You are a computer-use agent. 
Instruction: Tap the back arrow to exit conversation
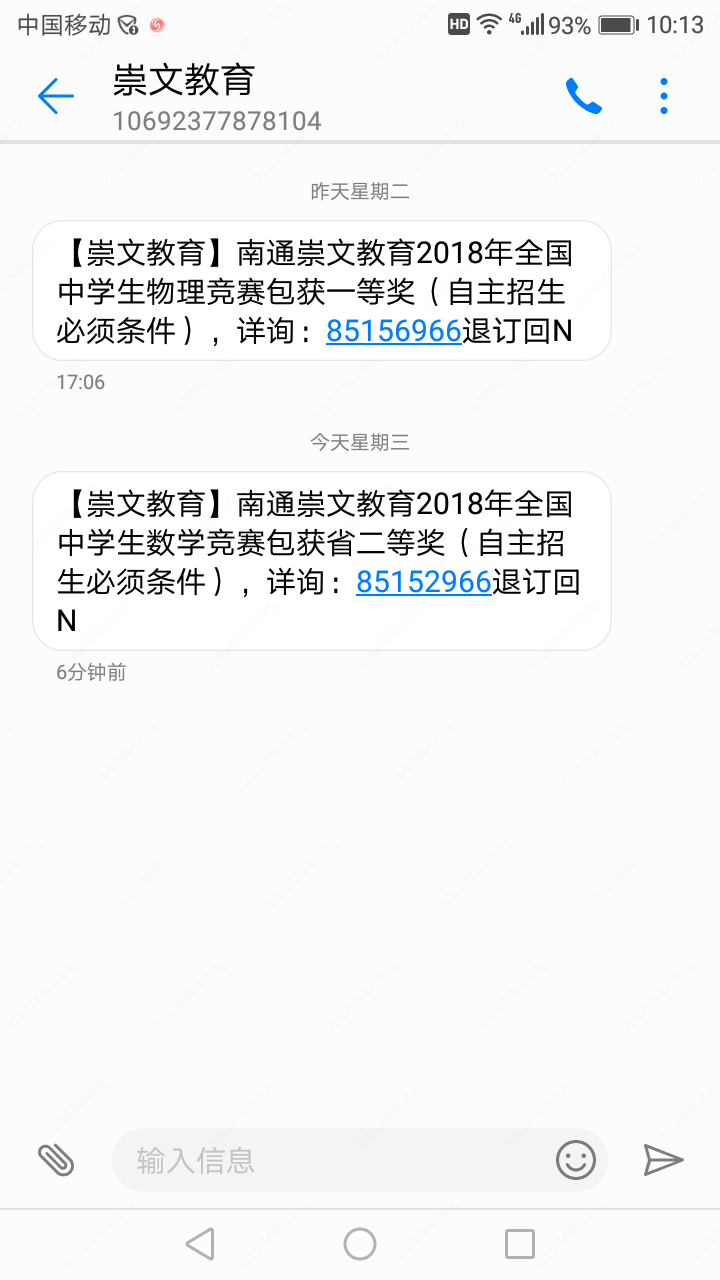coord(56,95)
